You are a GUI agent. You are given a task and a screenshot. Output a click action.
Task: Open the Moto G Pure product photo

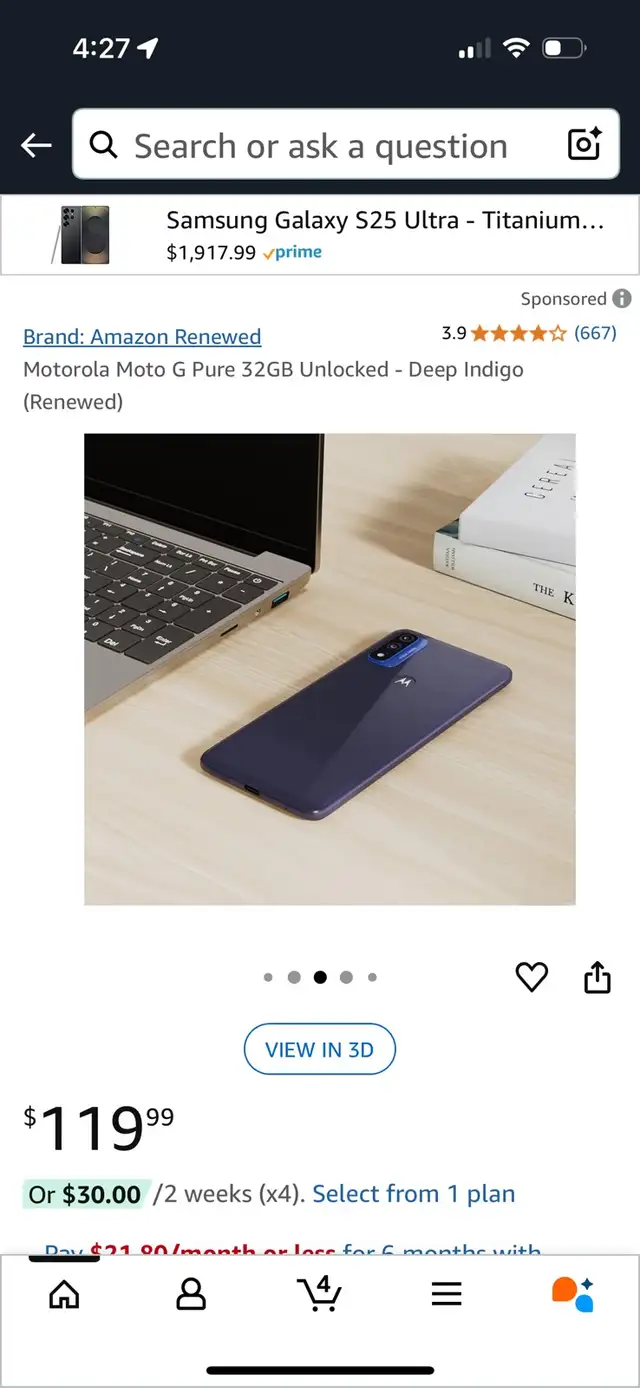329,669
